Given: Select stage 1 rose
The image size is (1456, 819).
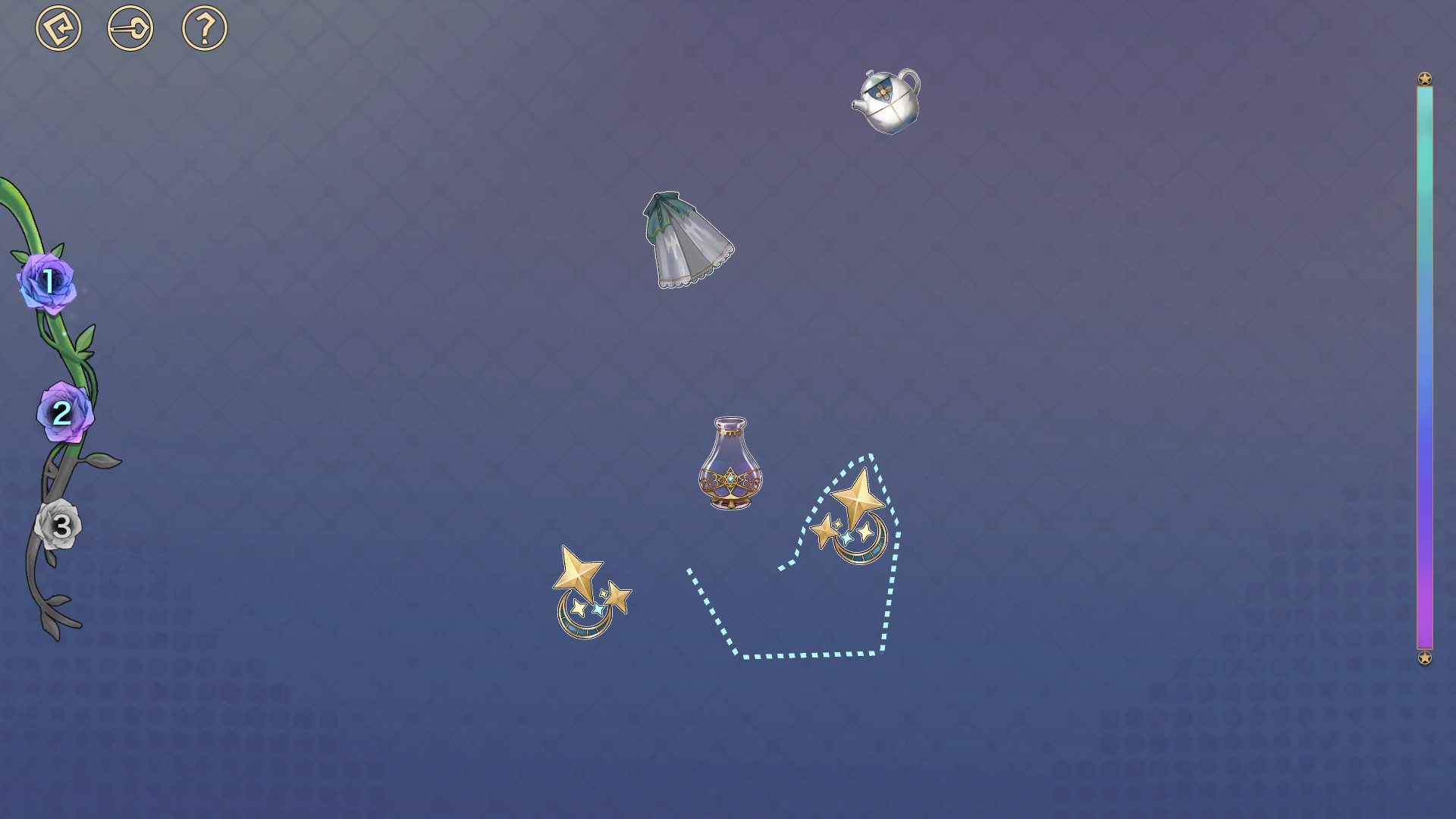Looking at the screenshot, I should click(x=47, y=283).
